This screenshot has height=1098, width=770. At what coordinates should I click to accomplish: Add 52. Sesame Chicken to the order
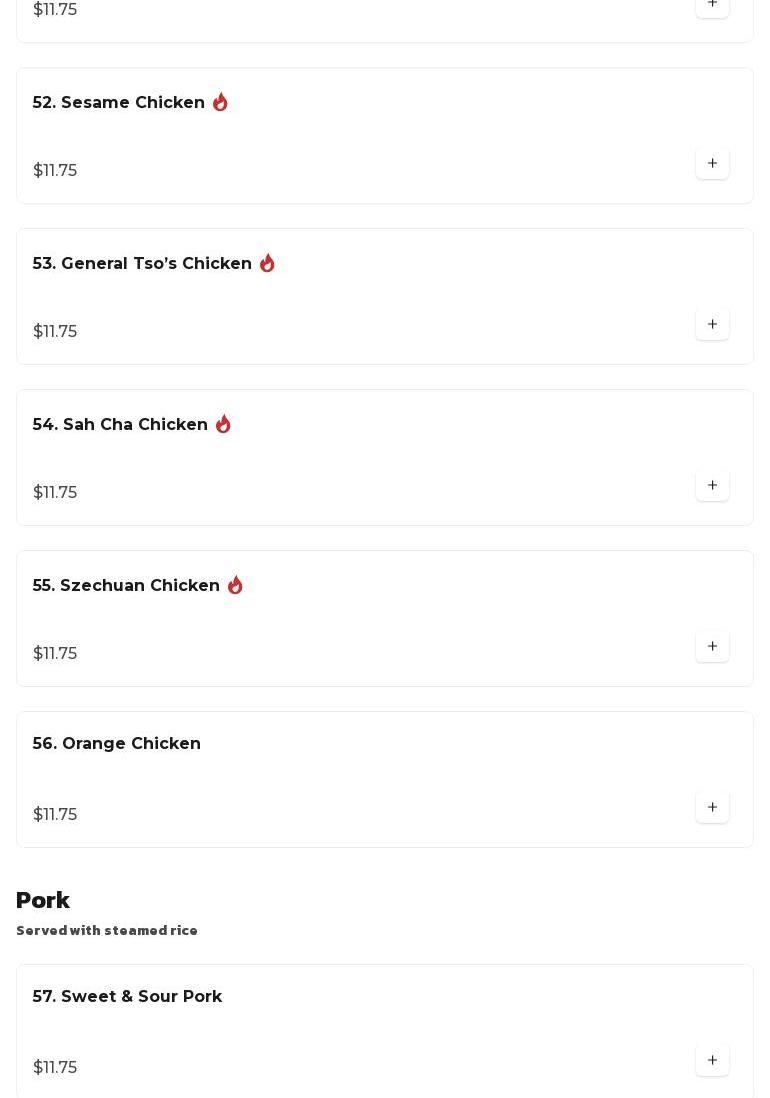[712, 164]
